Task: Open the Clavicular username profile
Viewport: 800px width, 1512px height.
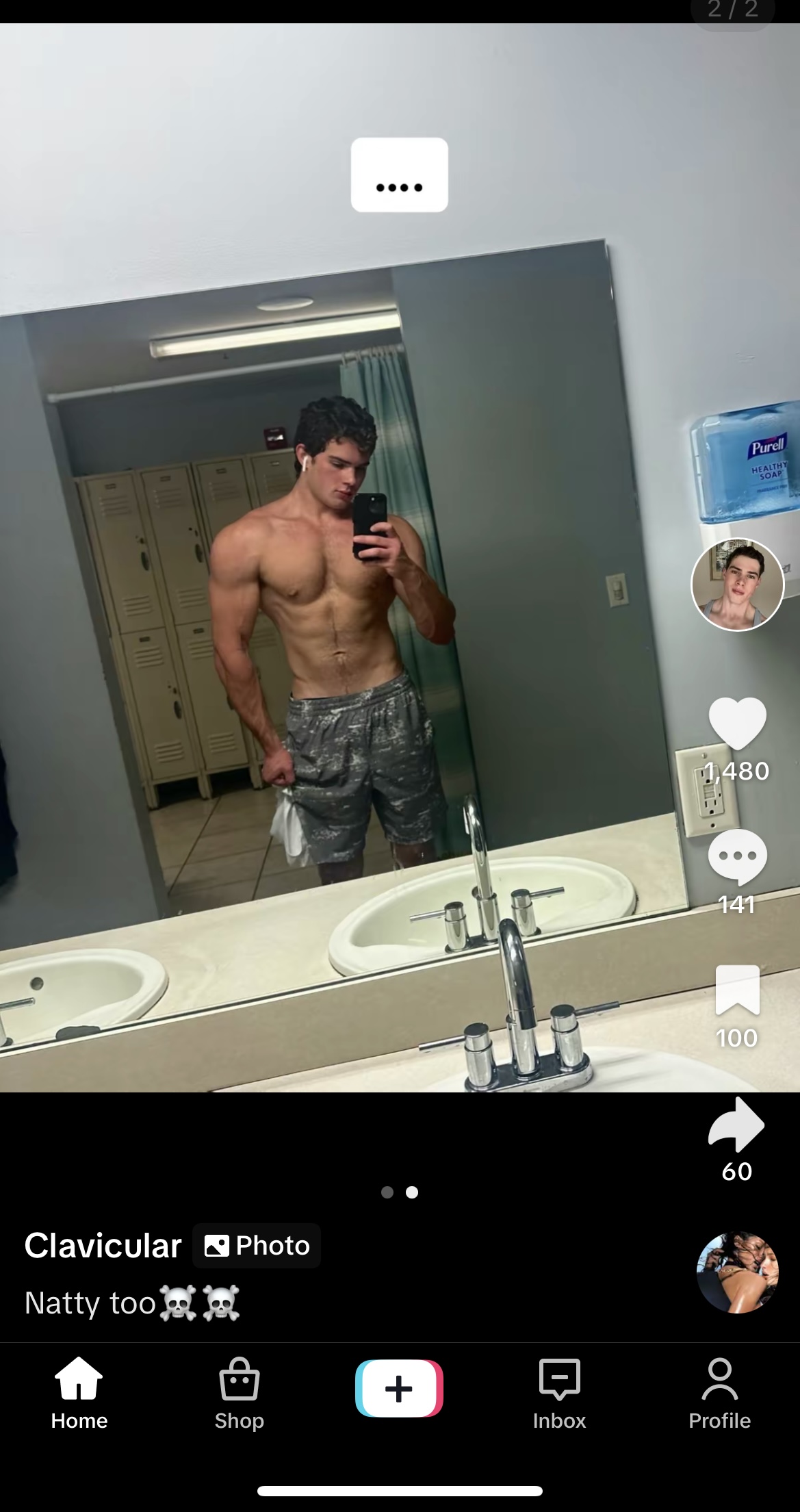Action: [103, 1245]
